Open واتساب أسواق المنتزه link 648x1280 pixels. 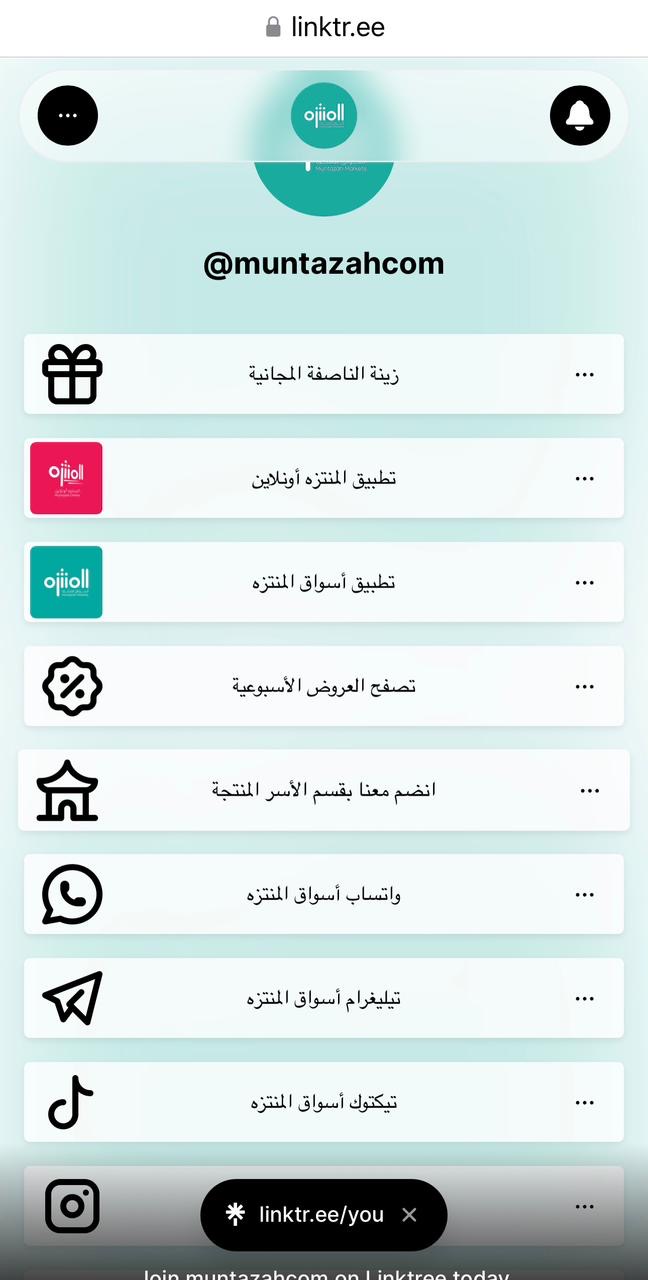323,894
